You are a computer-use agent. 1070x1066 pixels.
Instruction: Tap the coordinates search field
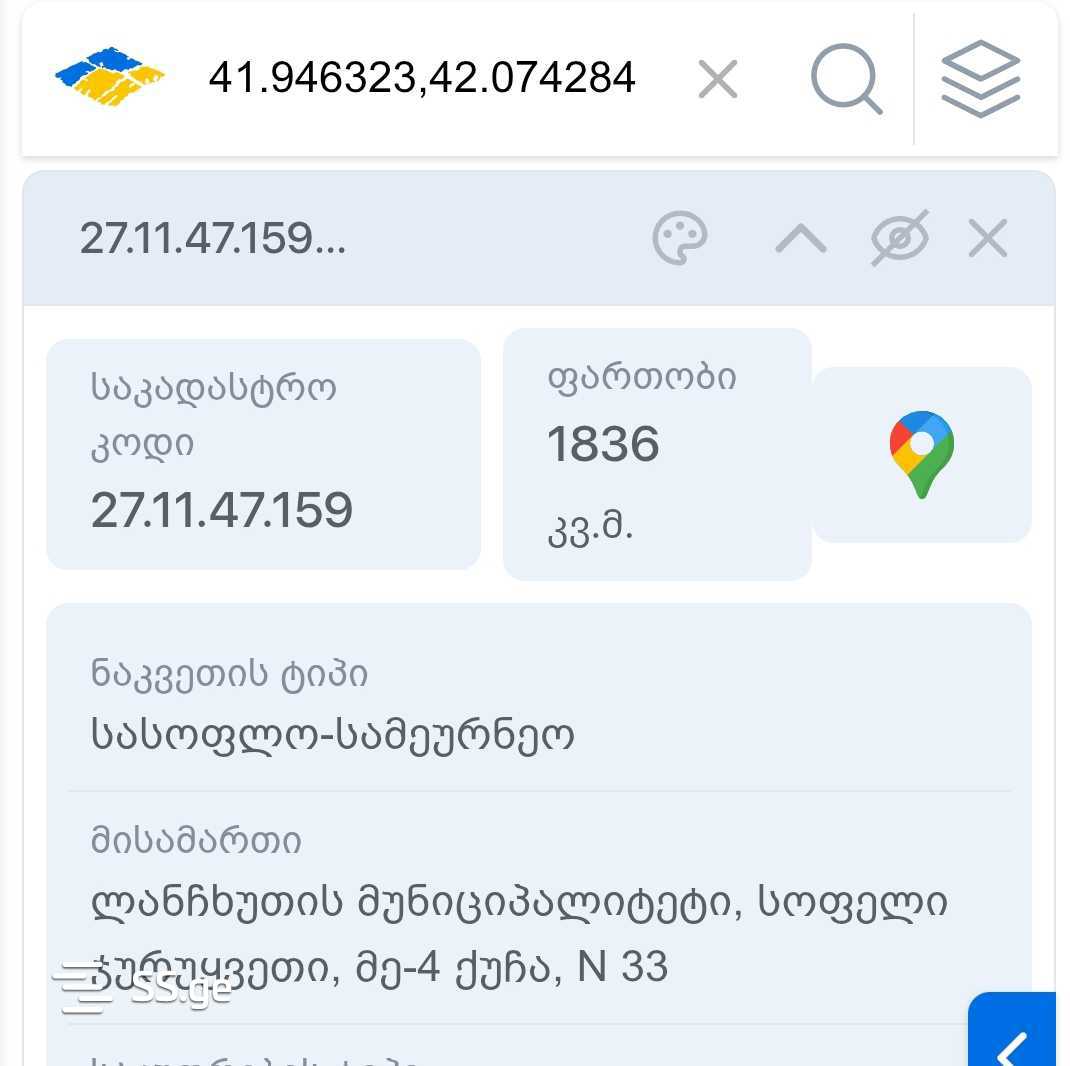point(421,78)
